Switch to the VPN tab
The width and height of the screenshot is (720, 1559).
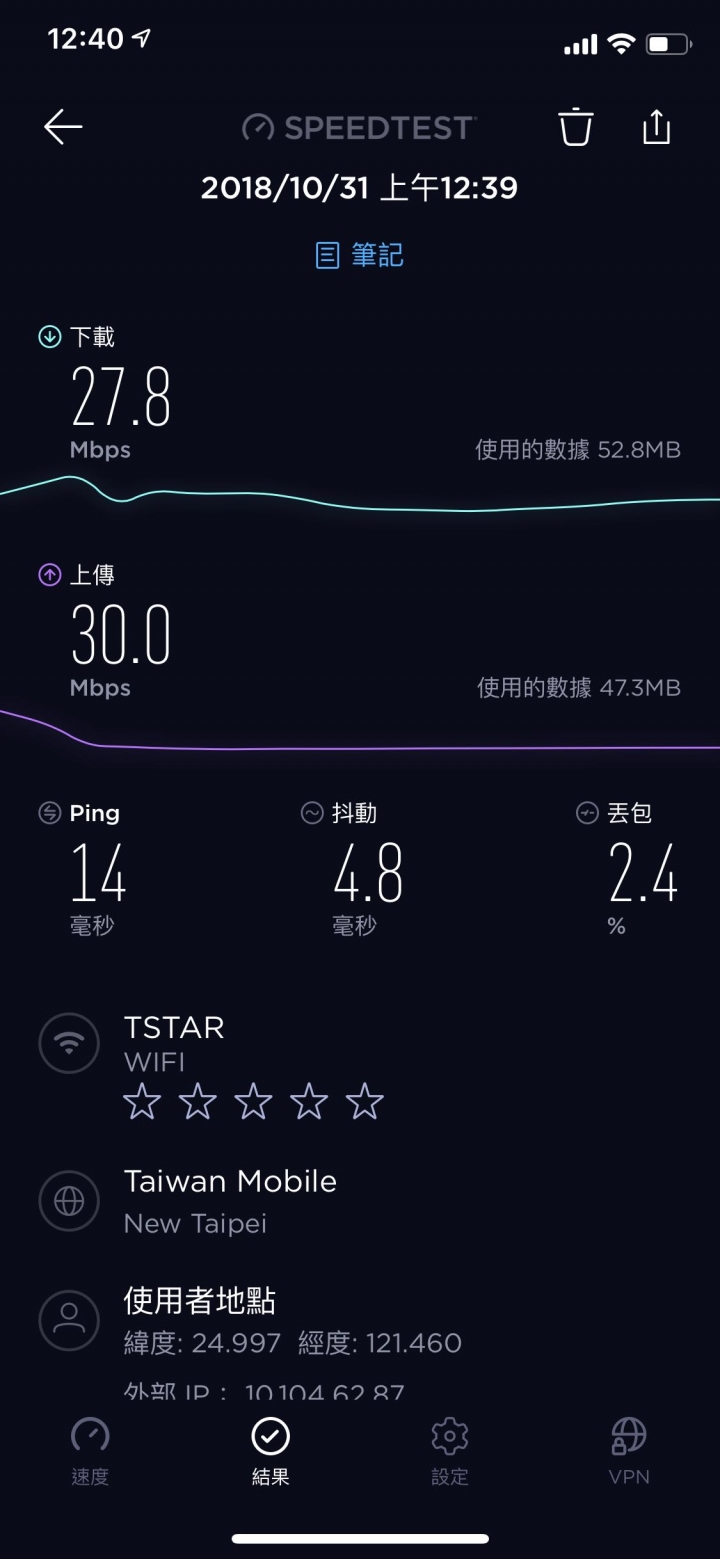click(x=629, y=1451)
